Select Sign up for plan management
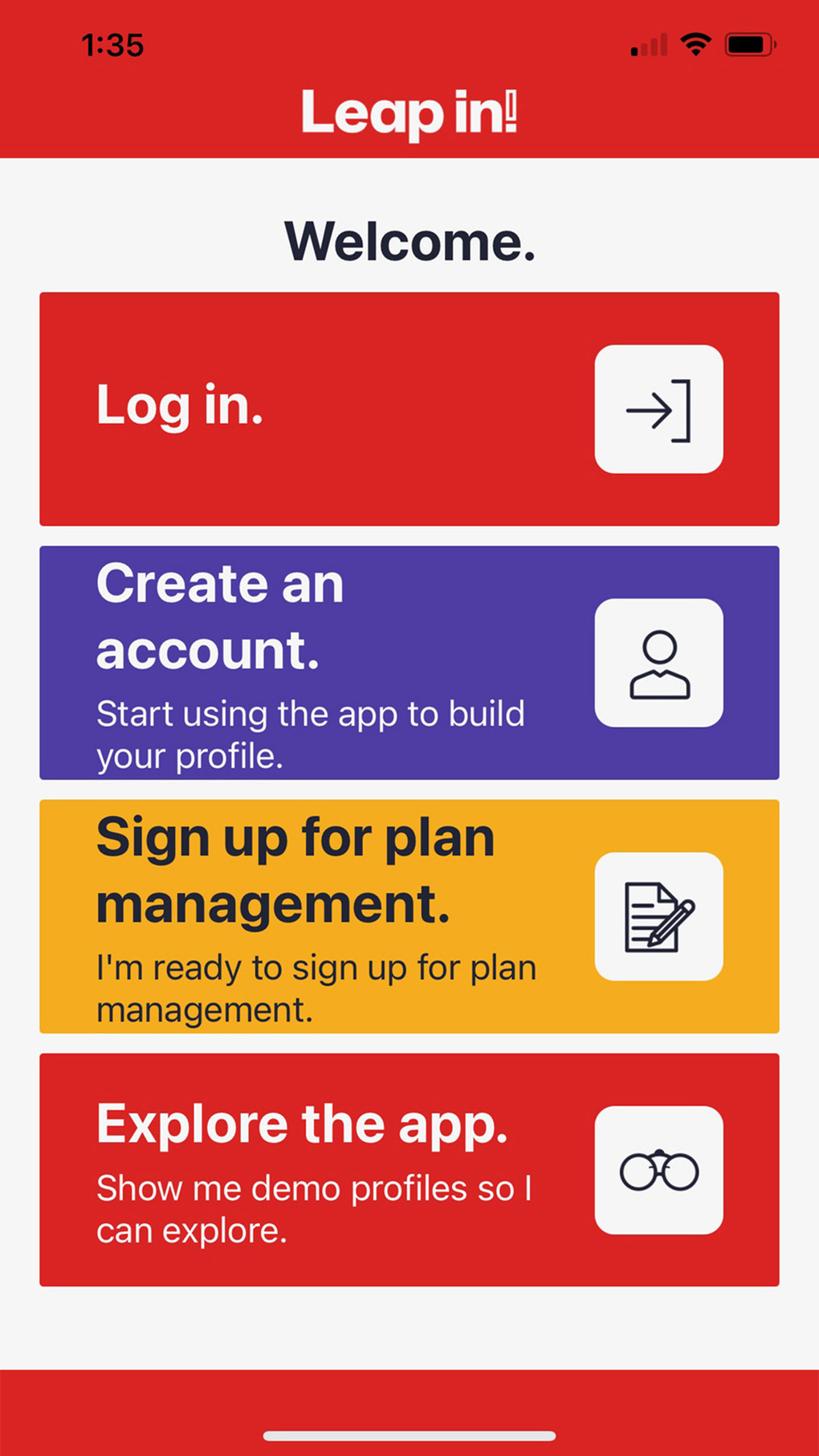Image resolution: width=819 pixels, height=1456 pixels. tap(409, 916)
